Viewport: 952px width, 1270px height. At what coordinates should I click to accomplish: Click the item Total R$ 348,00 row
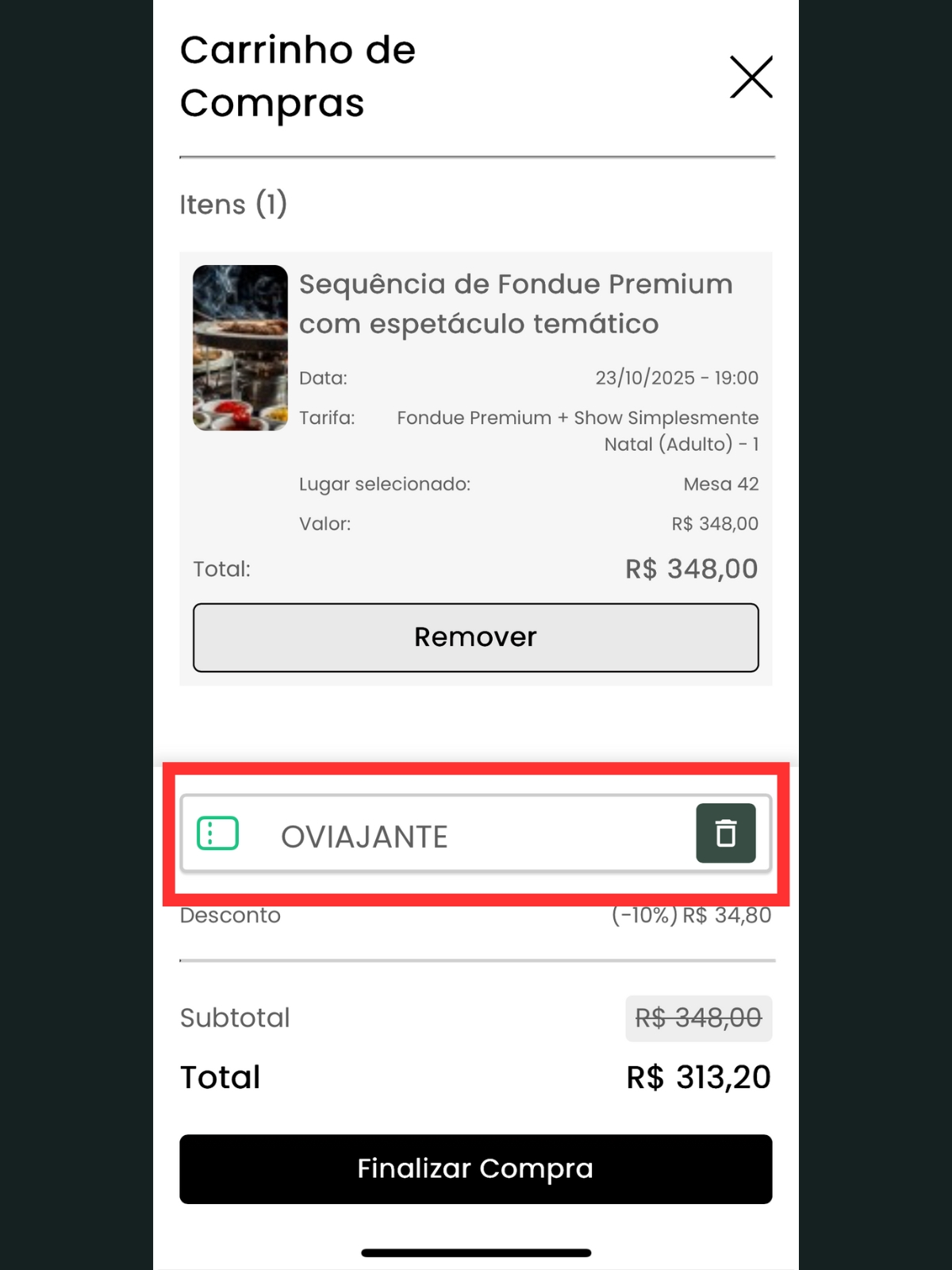pos(689,568)
